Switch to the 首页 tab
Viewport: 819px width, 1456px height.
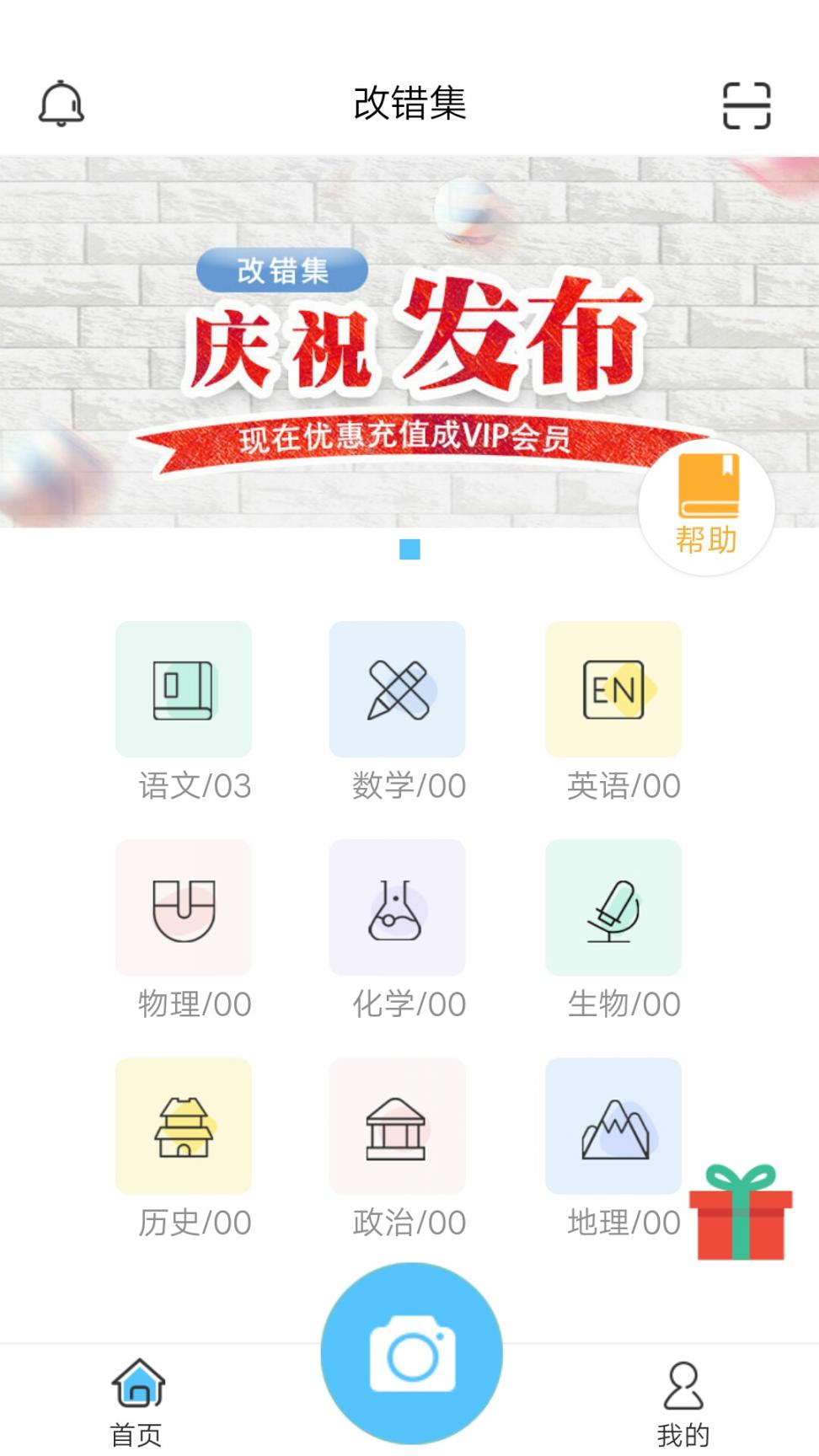point(137,1400)
